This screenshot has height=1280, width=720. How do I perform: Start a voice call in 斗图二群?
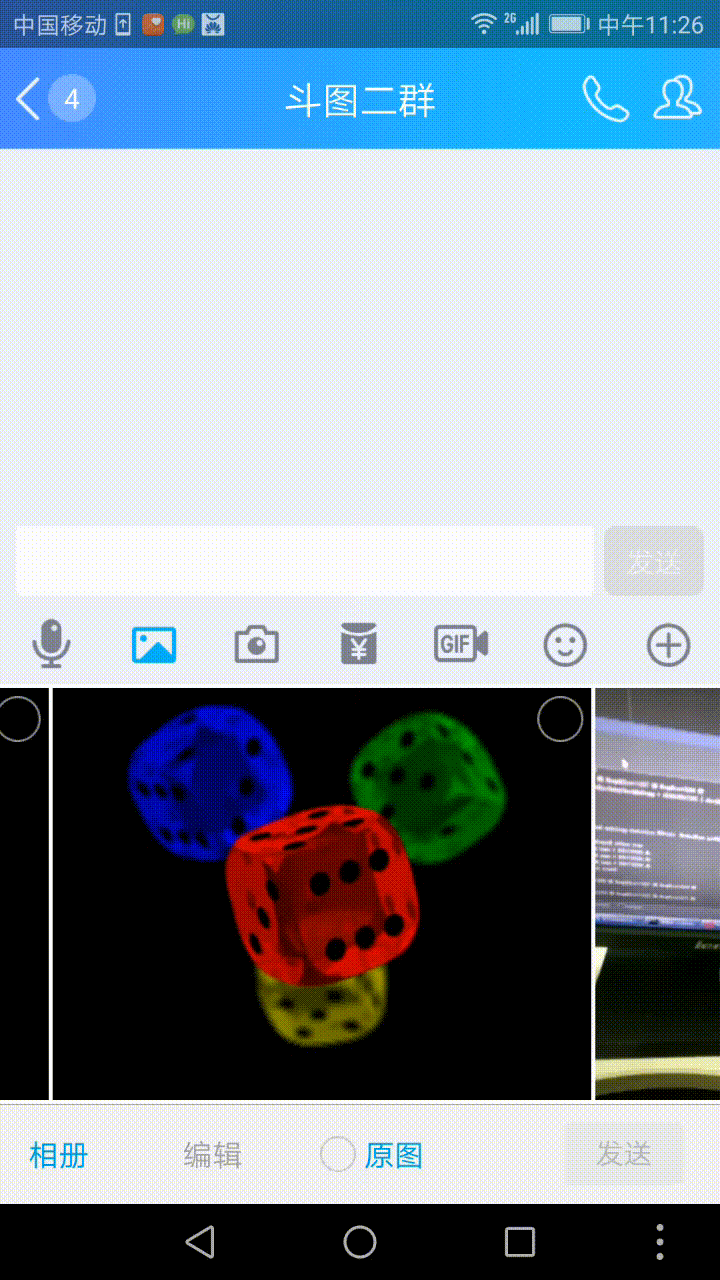coord(605,99)
